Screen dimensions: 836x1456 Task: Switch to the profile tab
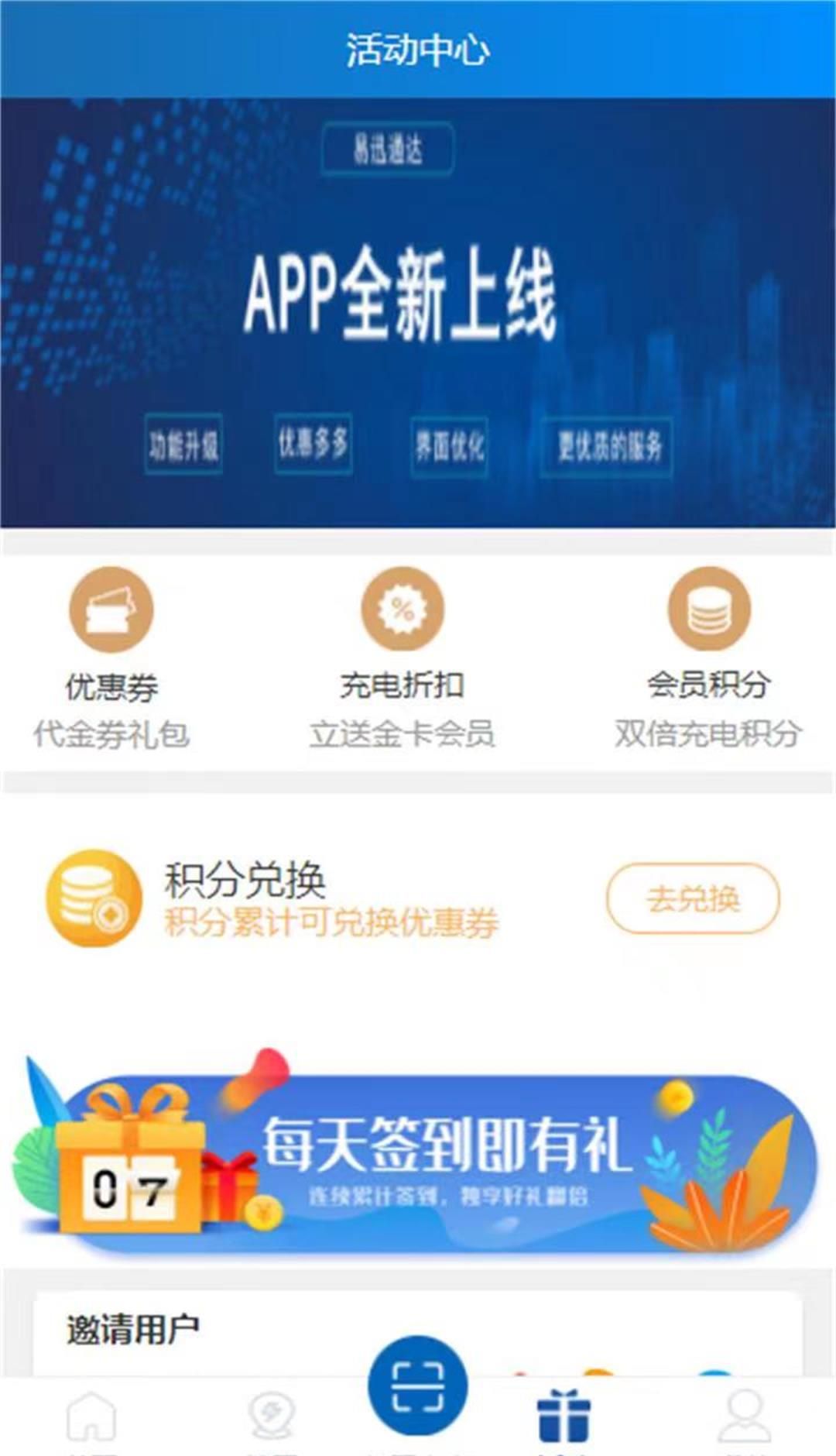(x=745, y=1417)
